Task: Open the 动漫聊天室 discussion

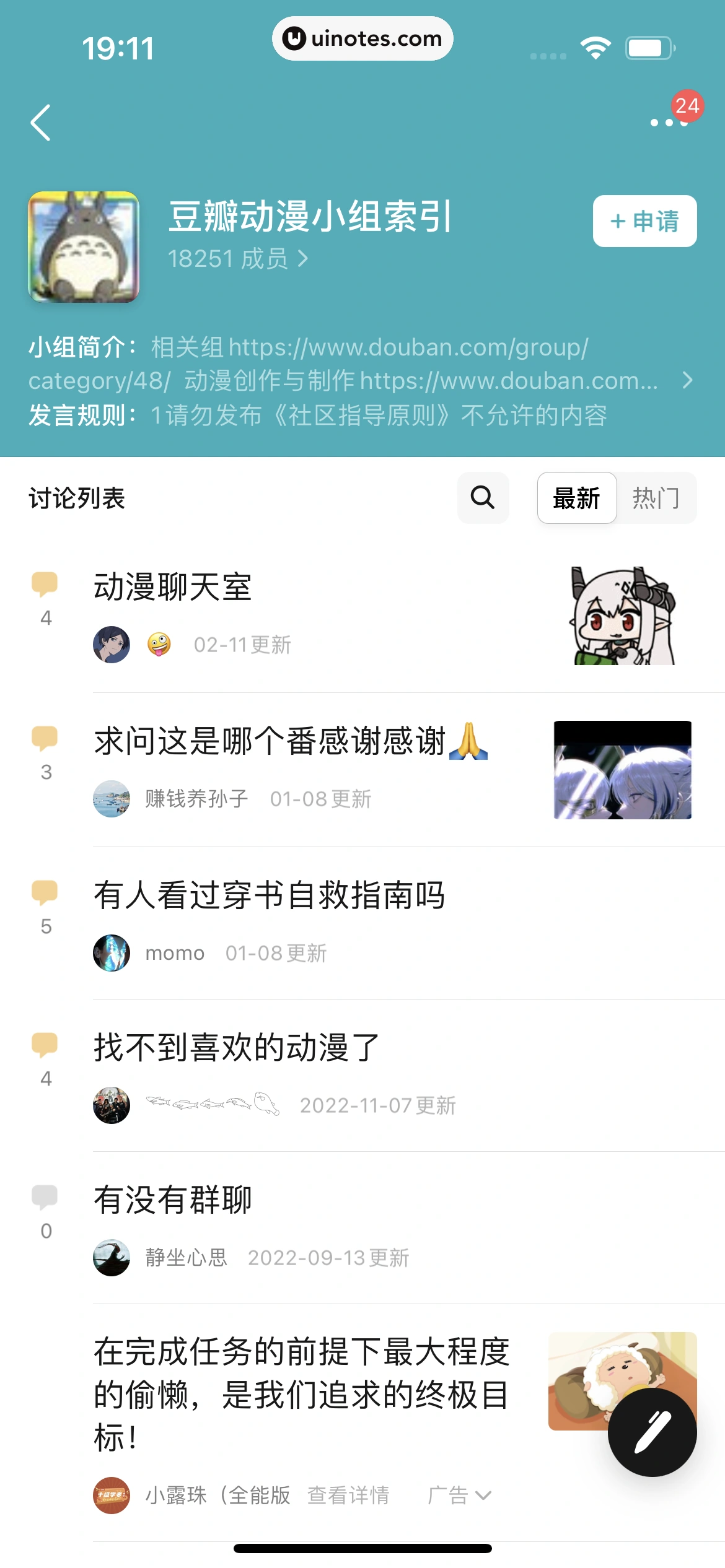Action: tap(173, 586)
